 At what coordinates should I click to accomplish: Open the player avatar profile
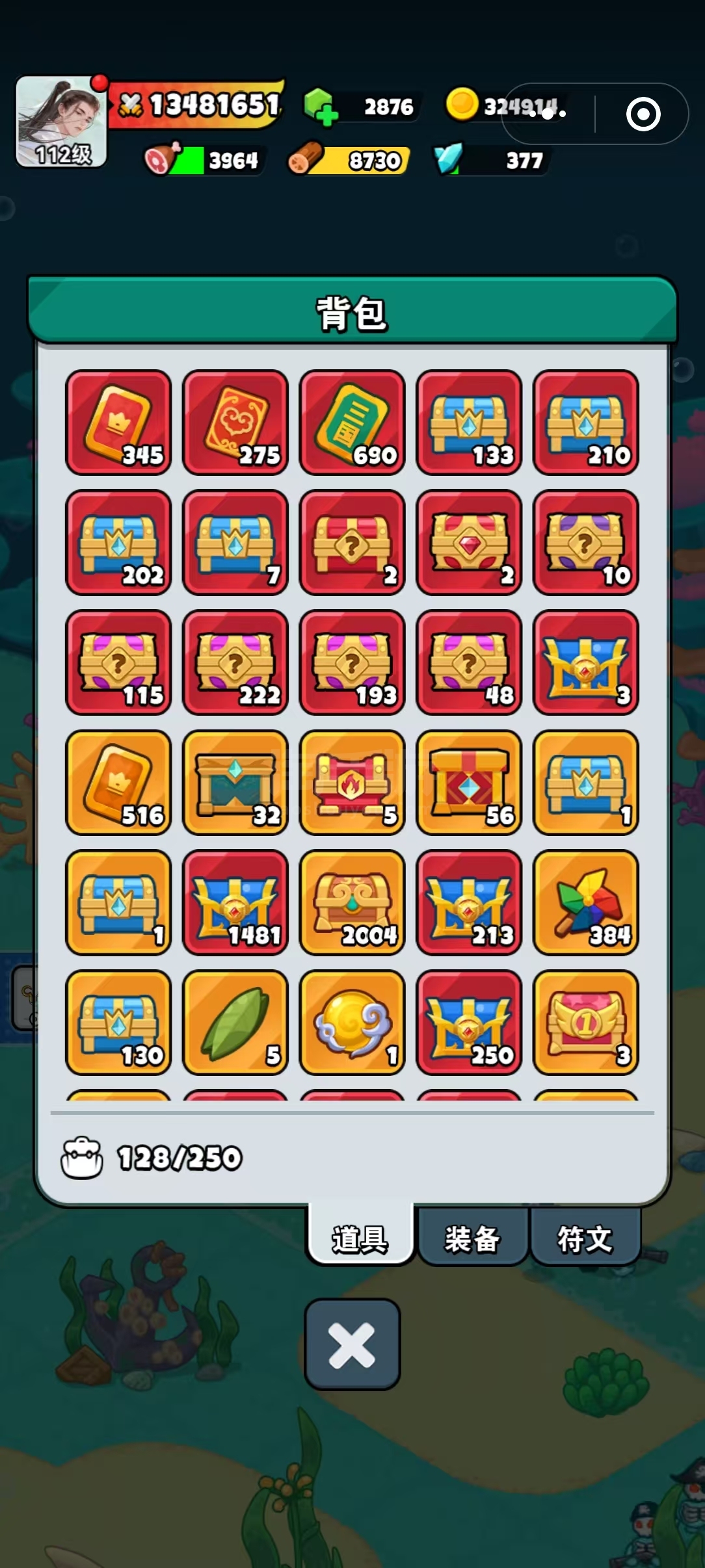(61, 122)
